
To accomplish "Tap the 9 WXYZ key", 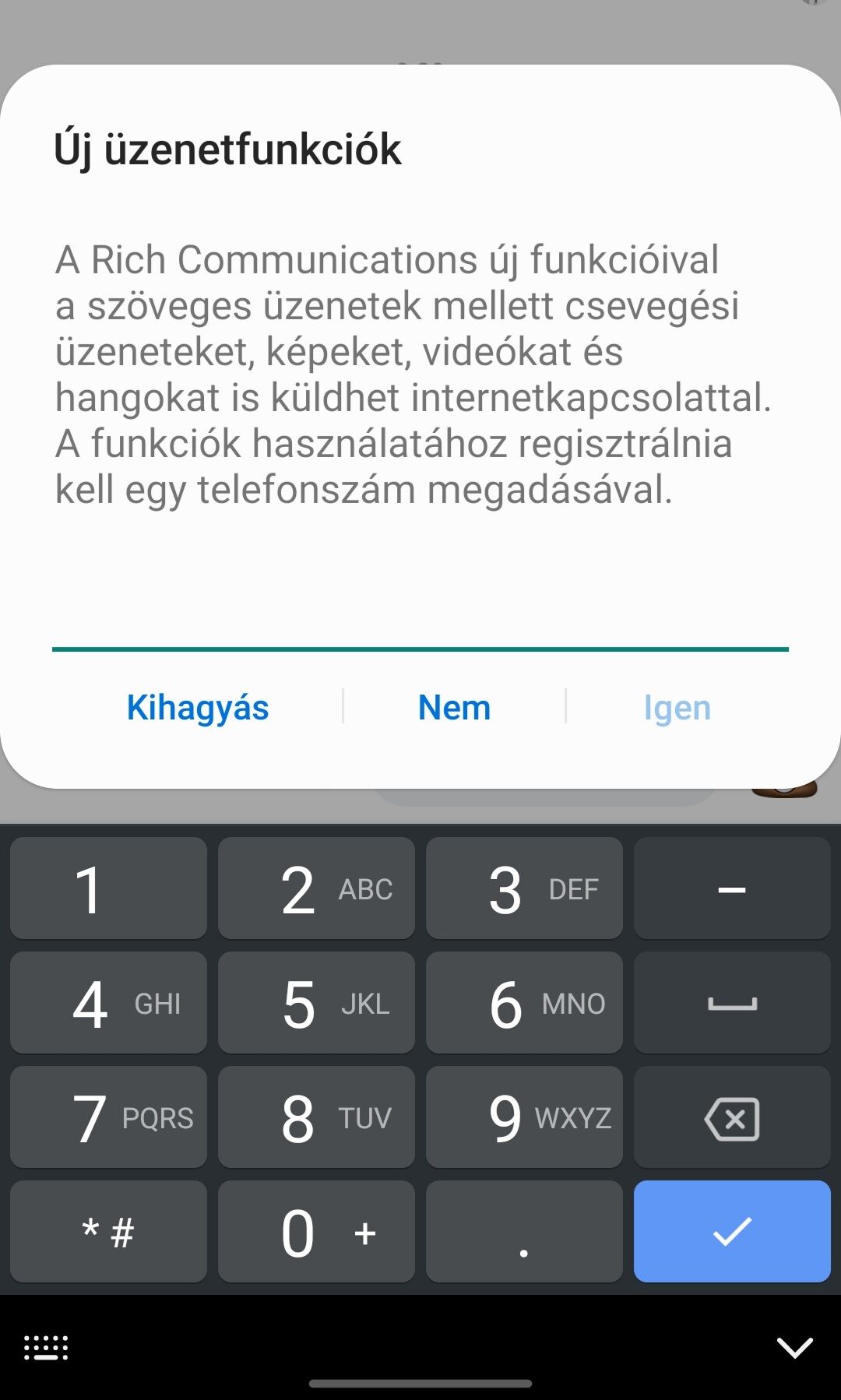I will [x=524, y=1117].
